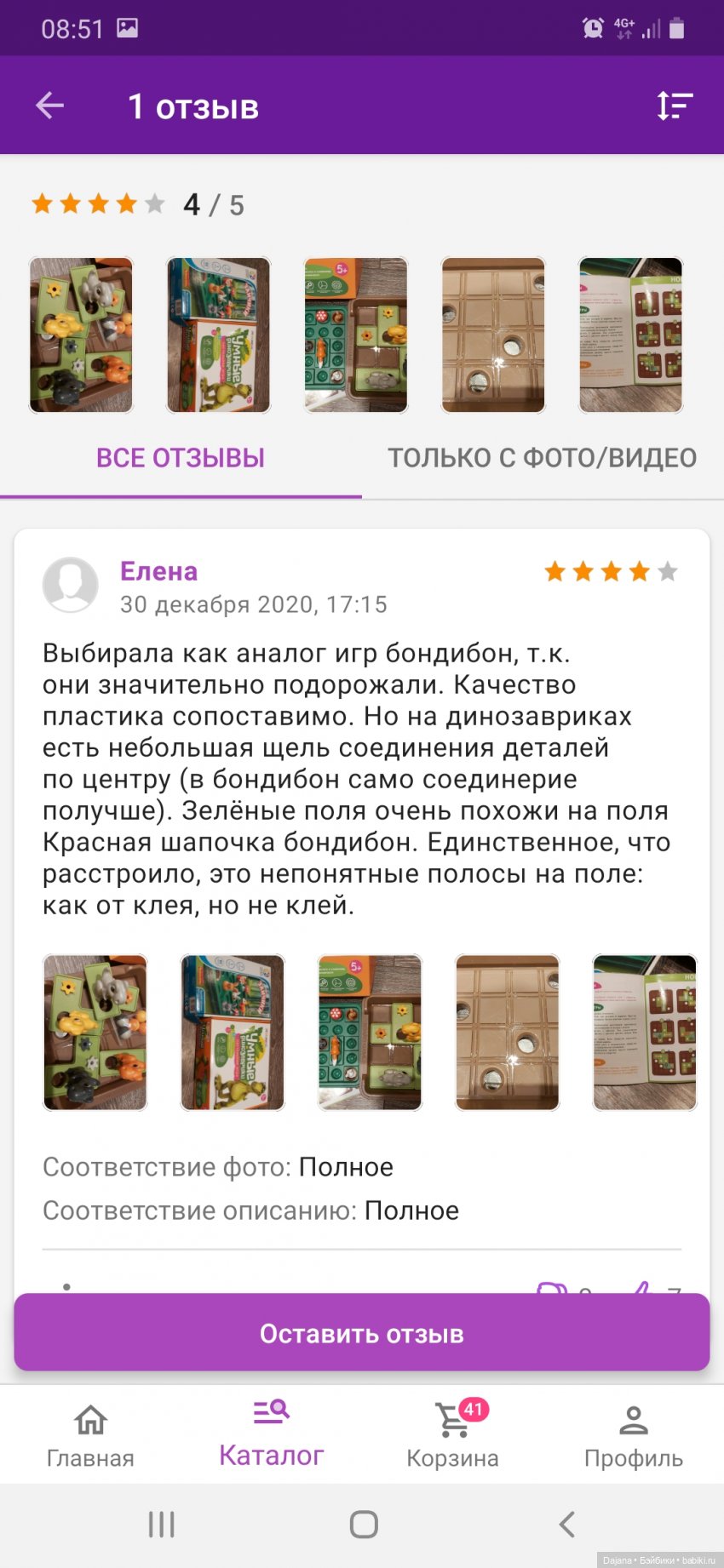Show only reviews with photo/video
Image resolution: width=724 pixels, height=1568 pixels.
click(543, 458)
